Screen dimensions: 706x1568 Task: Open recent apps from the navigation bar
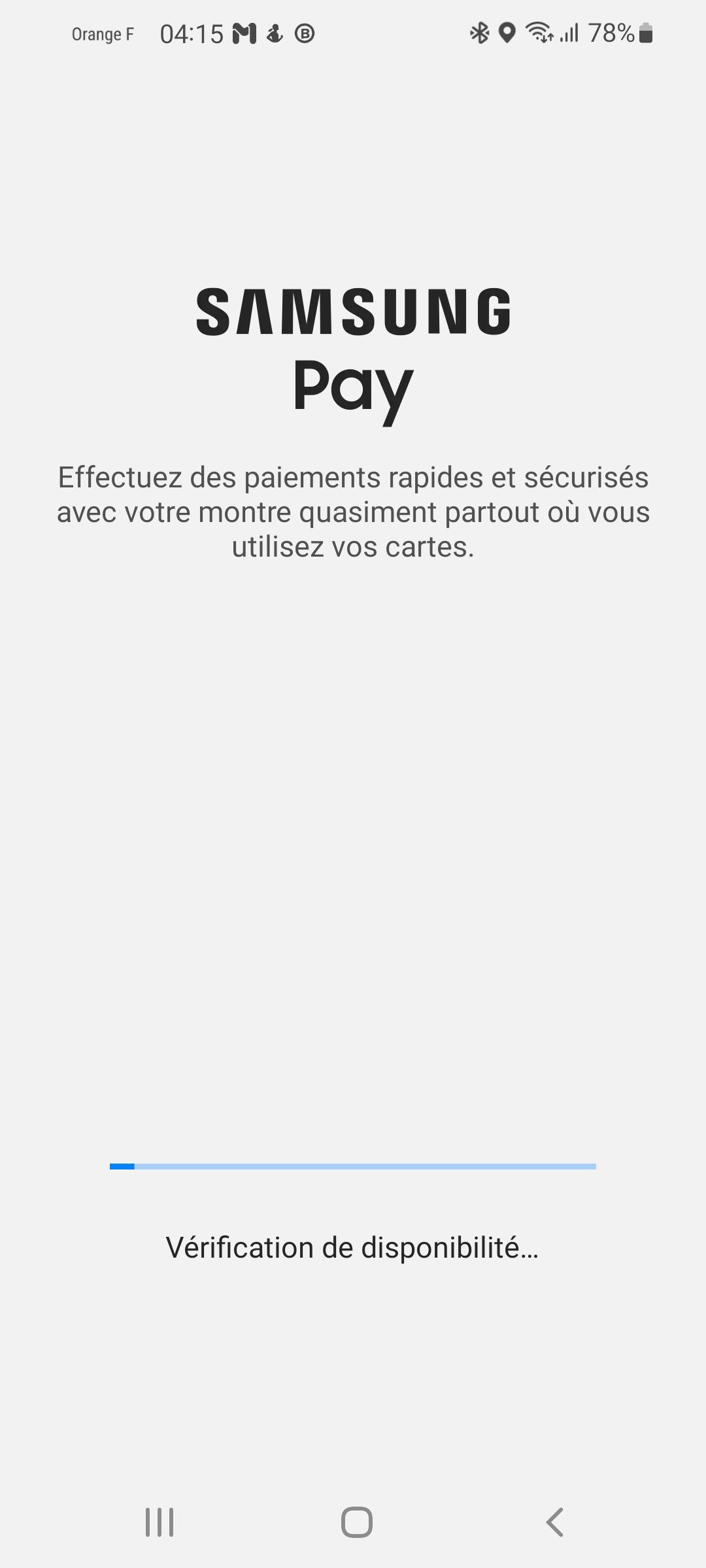click(160, 1522)
